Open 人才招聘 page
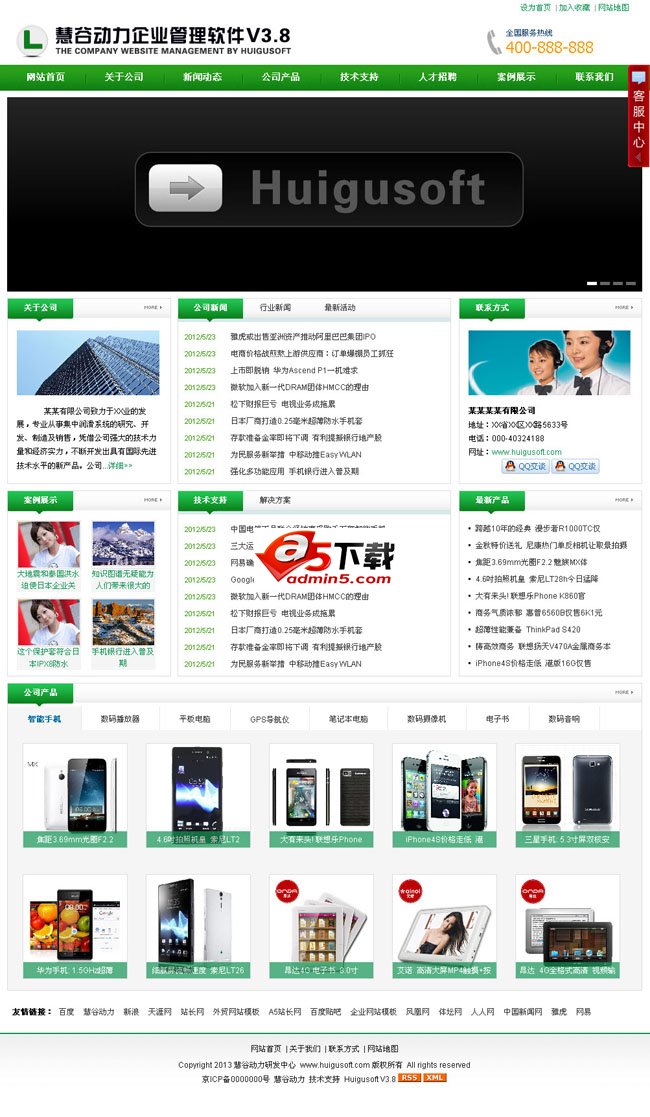Viewport: 650px width, 1117px height. (x=437, y=77)
